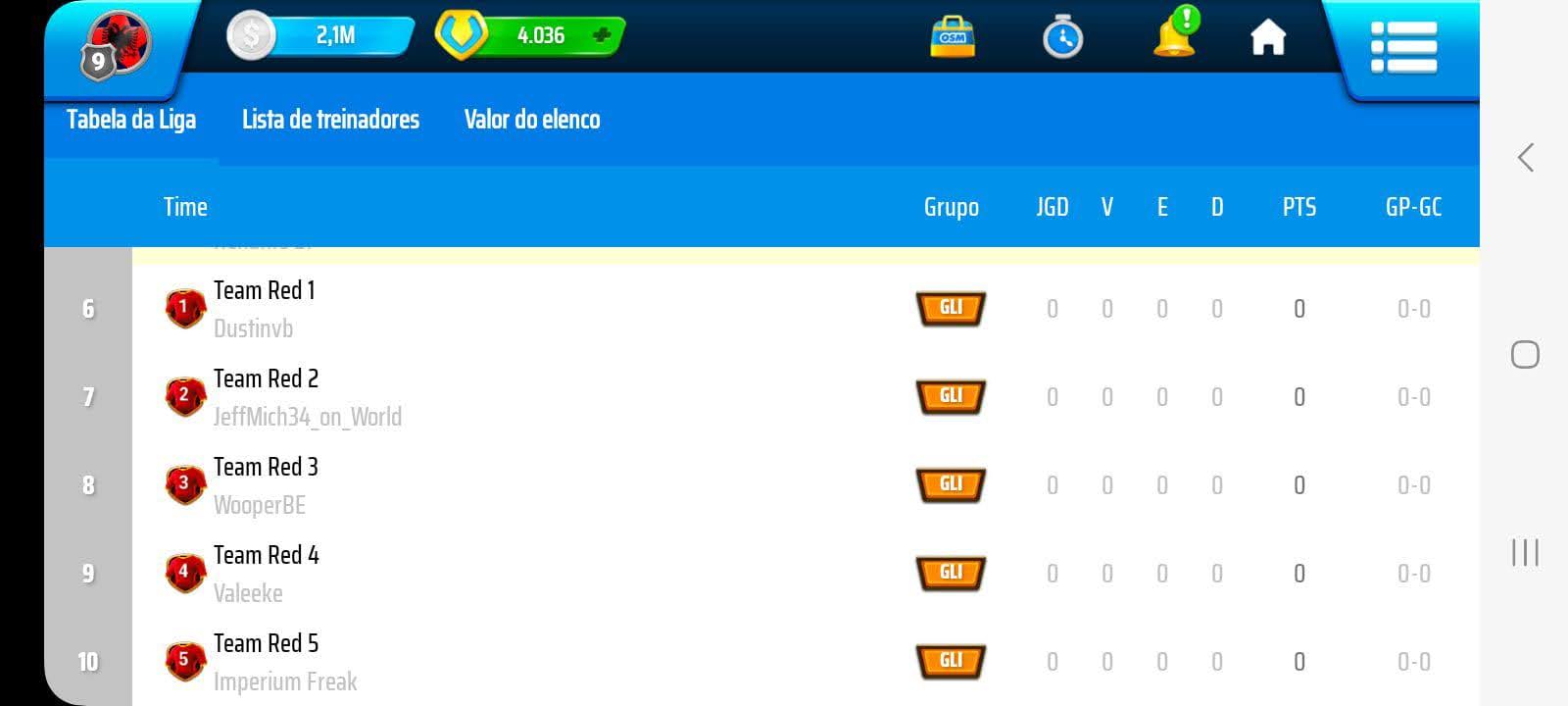
Task: View Team Red 4 managed by Valeeke
Action: 266,573
